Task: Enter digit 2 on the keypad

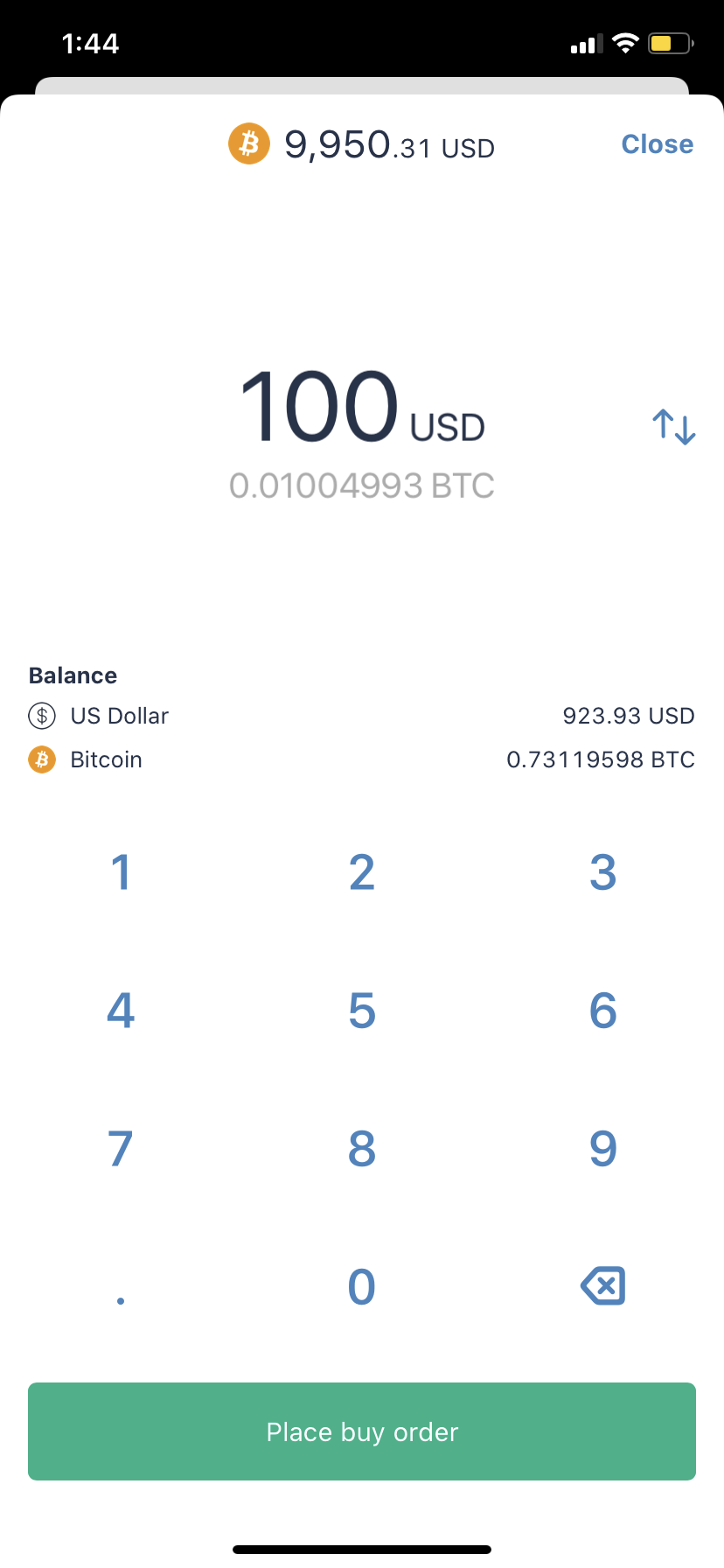Action: (362, 873)
